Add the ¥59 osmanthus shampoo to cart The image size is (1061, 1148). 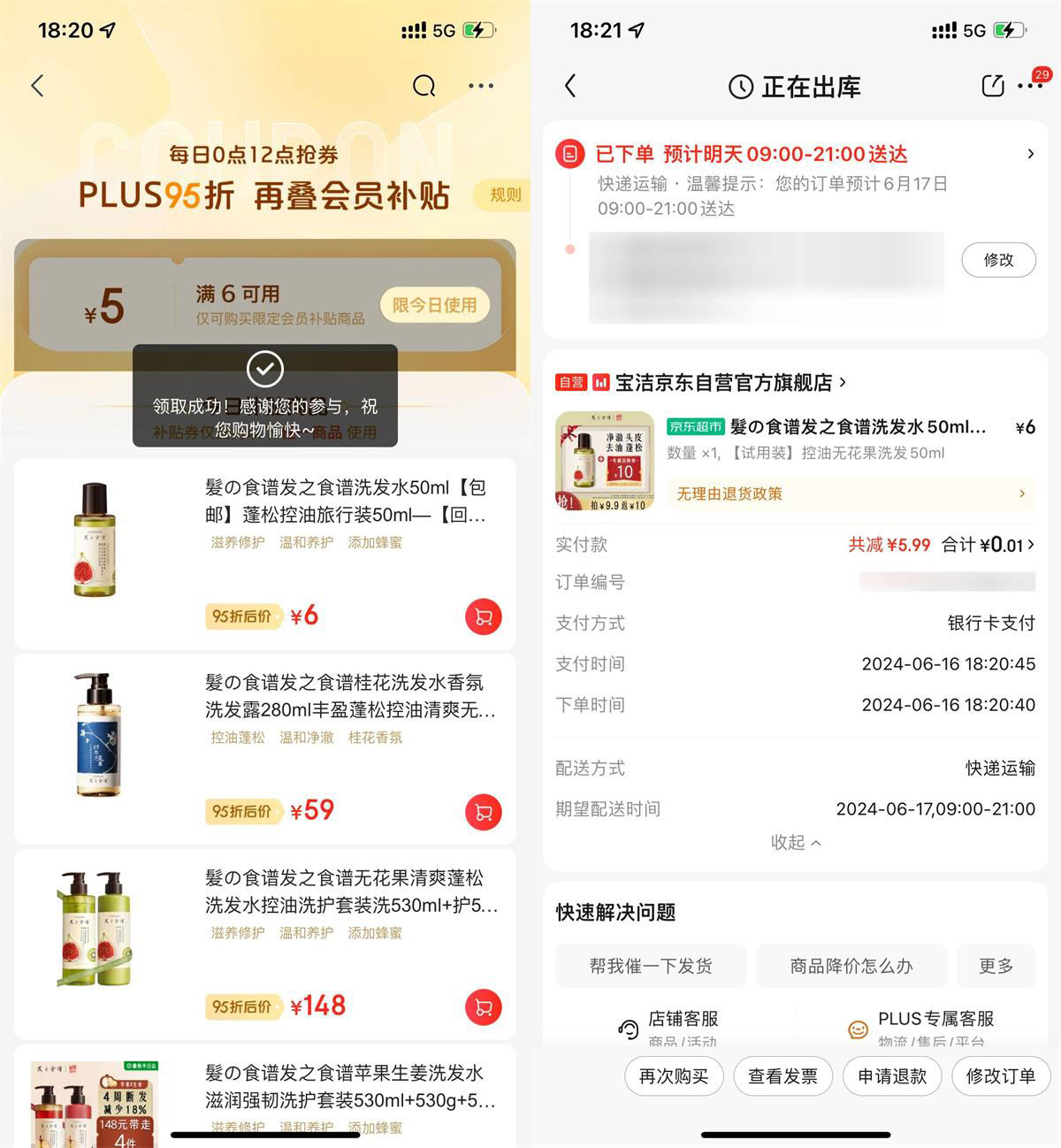tap(483, 811)
